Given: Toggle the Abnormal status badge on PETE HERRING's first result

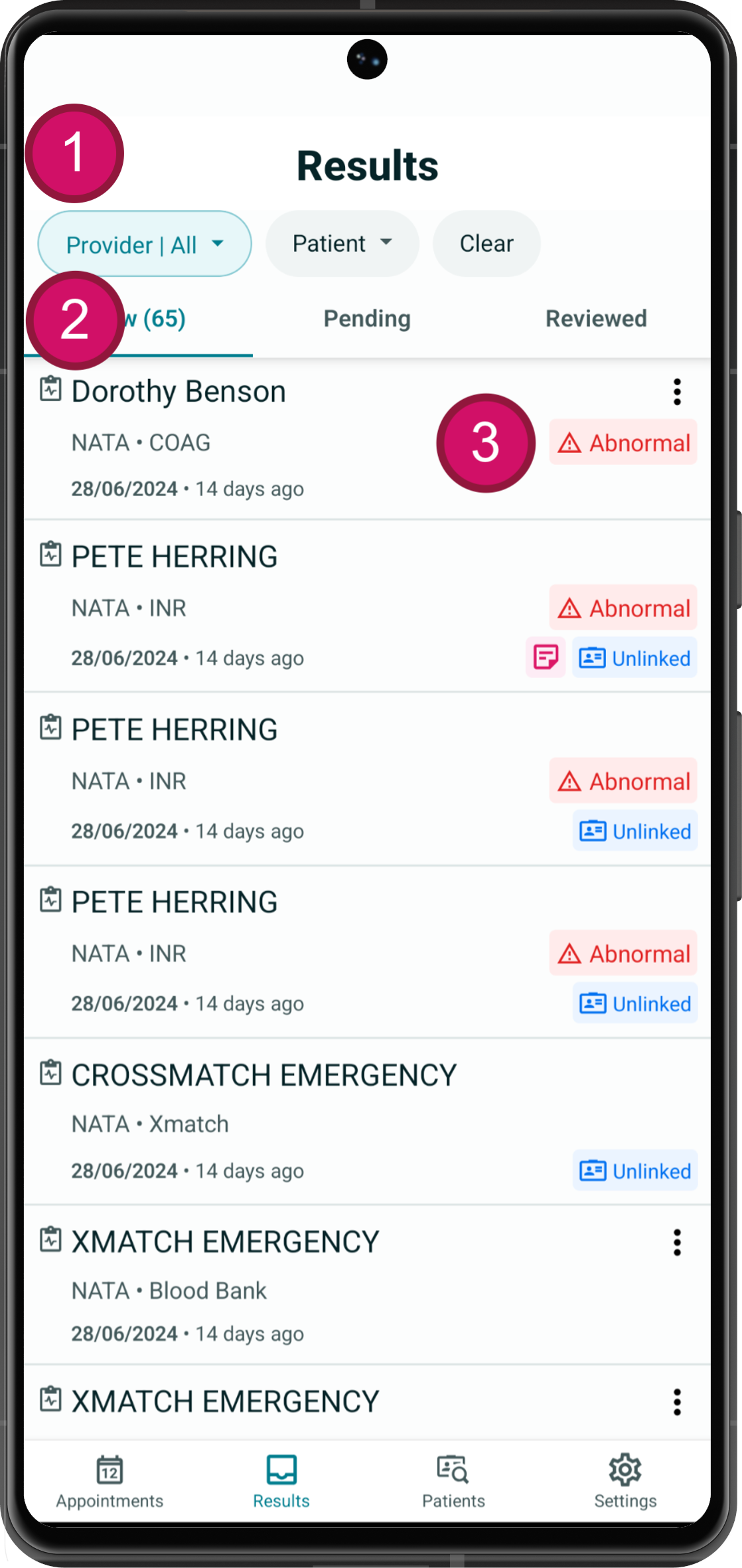Looking at the screenshot, I should tap(623, 608).
